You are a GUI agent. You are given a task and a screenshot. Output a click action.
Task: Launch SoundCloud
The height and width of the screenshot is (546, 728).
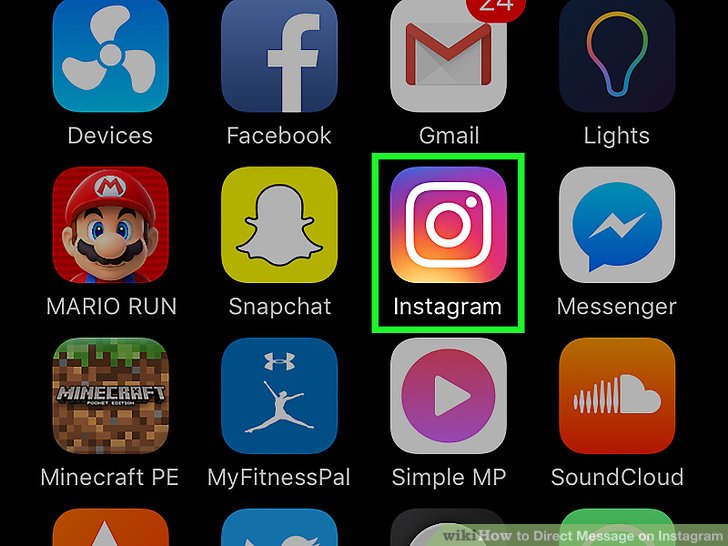(617, 396)
